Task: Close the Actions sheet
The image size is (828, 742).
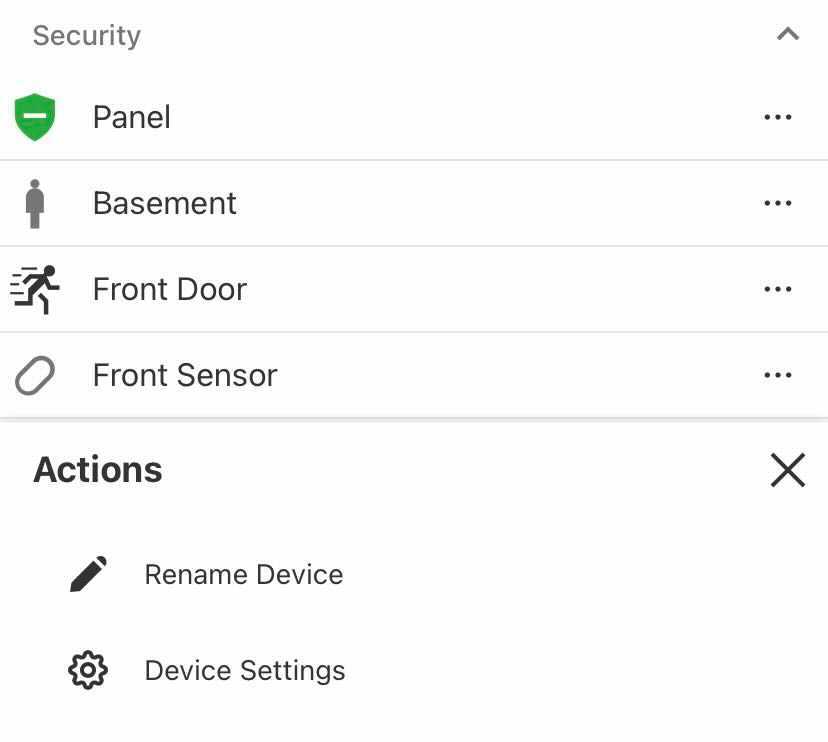Action: pyautogui.click(x=787, y=469)
